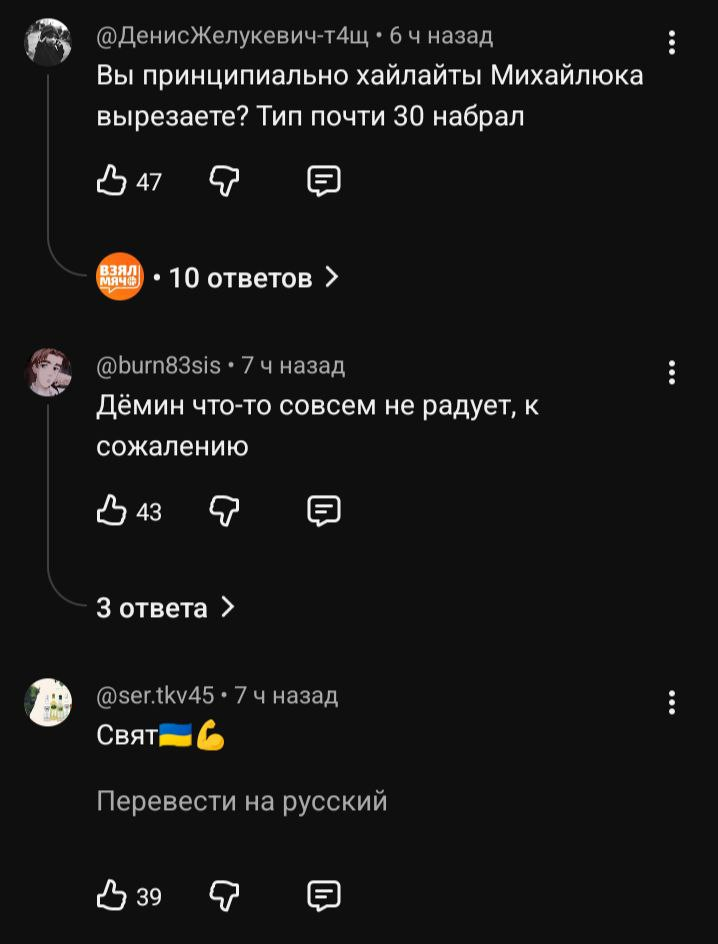
Task: Like the comment by @ser.tkv45
Action: 110,895
